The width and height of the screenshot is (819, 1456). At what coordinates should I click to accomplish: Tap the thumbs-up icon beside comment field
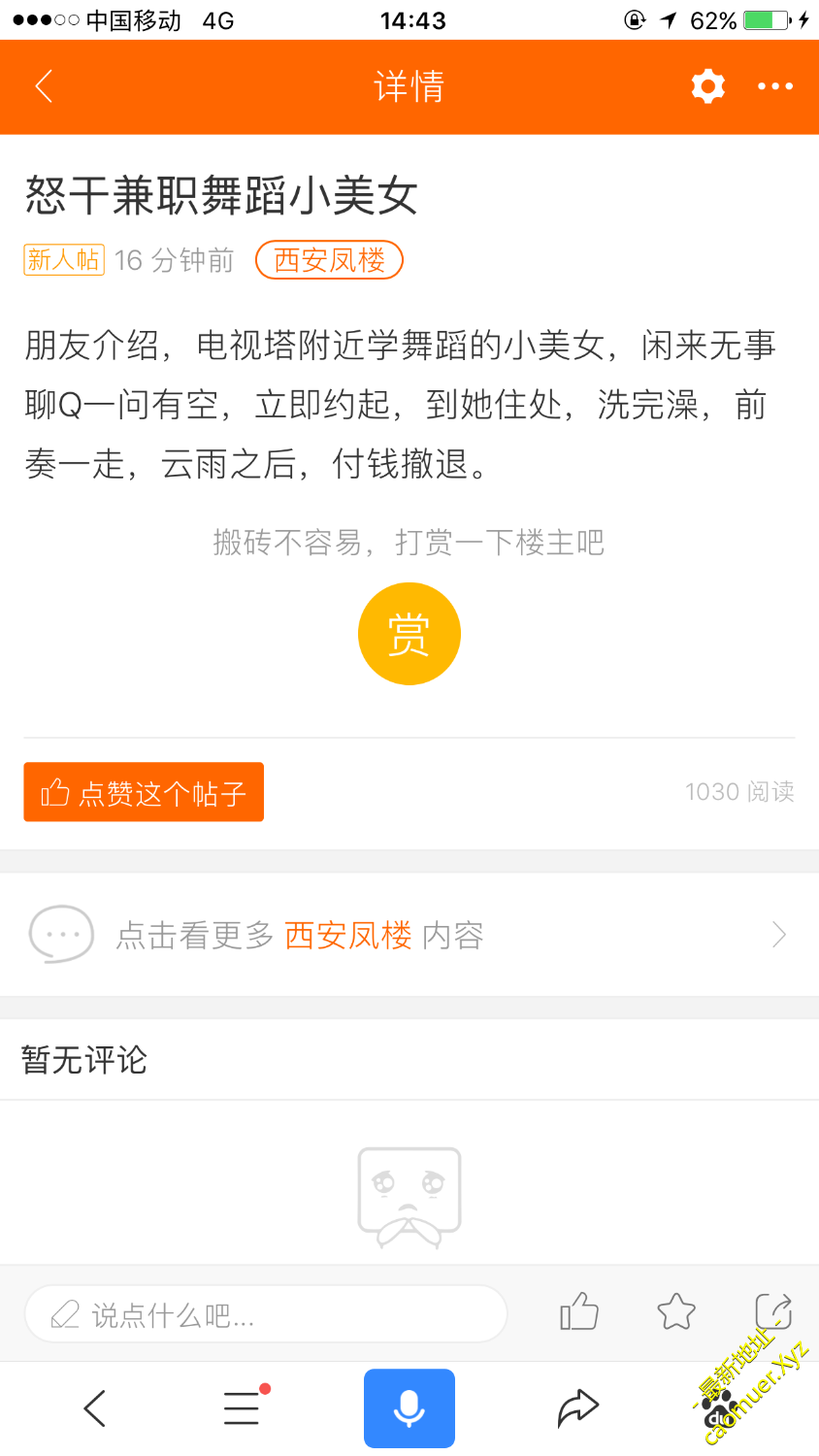click(579, 1312)
